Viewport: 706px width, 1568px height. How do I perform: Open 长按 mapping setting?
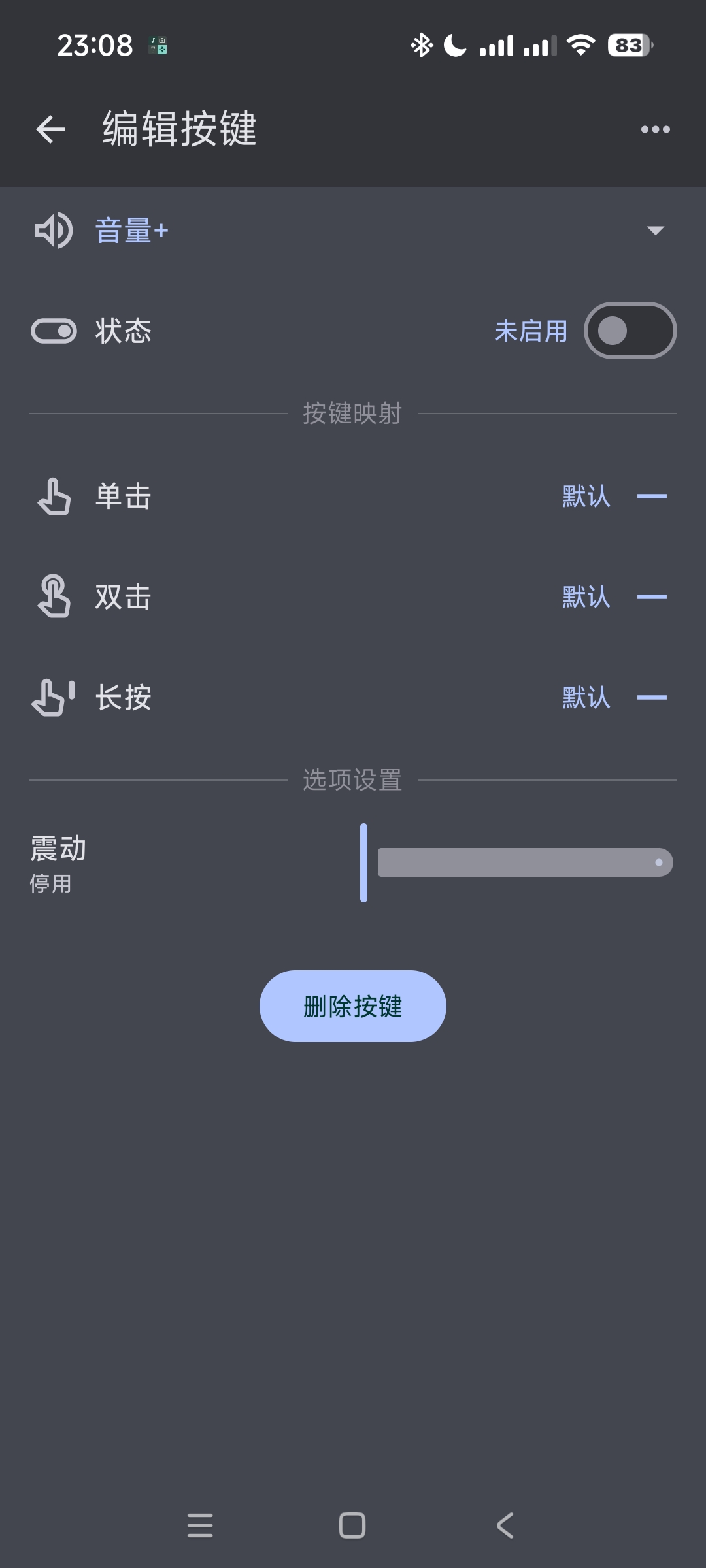point(353,698)
